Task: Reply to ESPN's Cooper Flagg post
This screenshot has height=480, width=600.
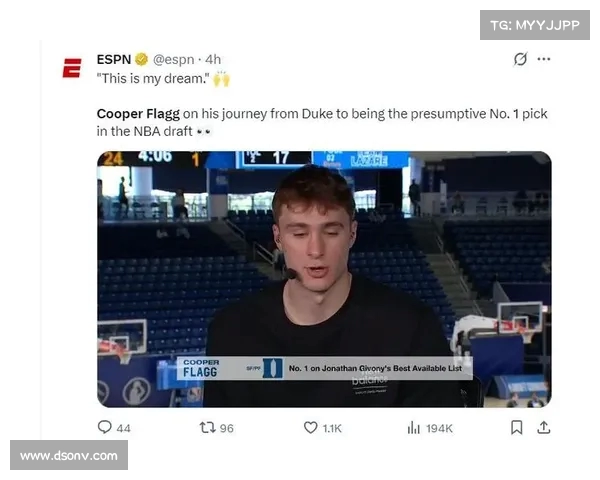Action: point(105,427)
